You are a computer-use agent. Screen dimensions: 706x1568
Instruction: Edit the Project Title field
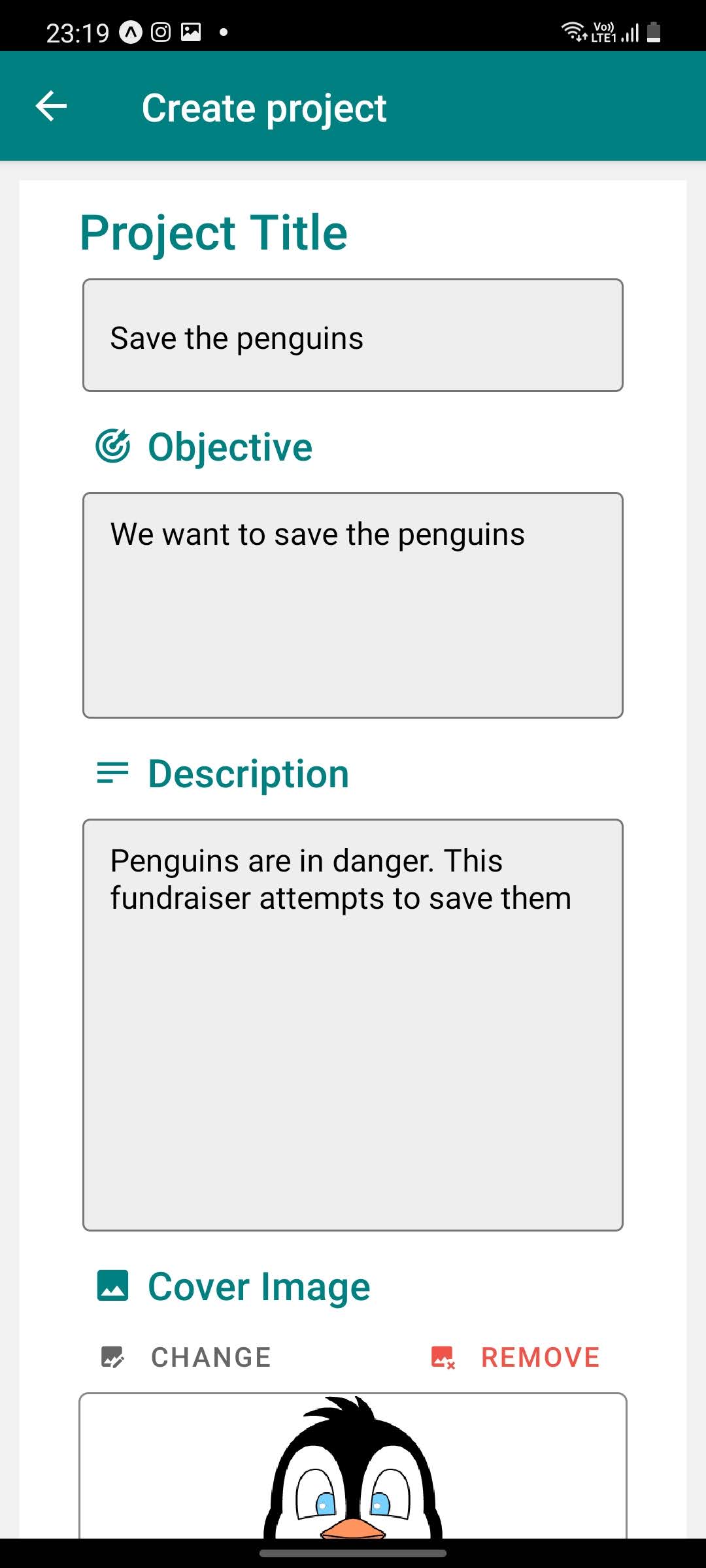353,335
